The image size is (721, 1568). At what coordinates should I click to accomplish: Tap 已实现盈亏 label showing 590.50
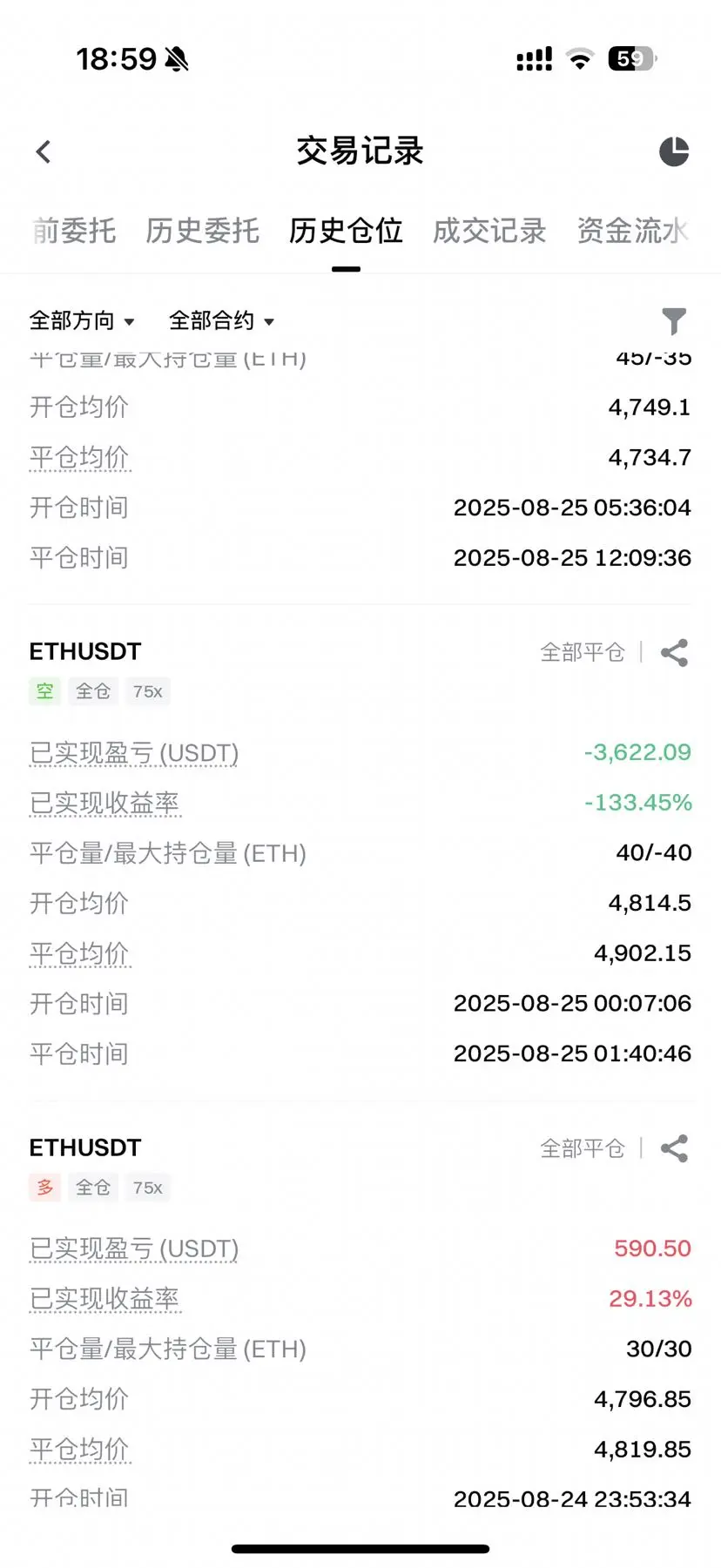(x=134, y=1249)
